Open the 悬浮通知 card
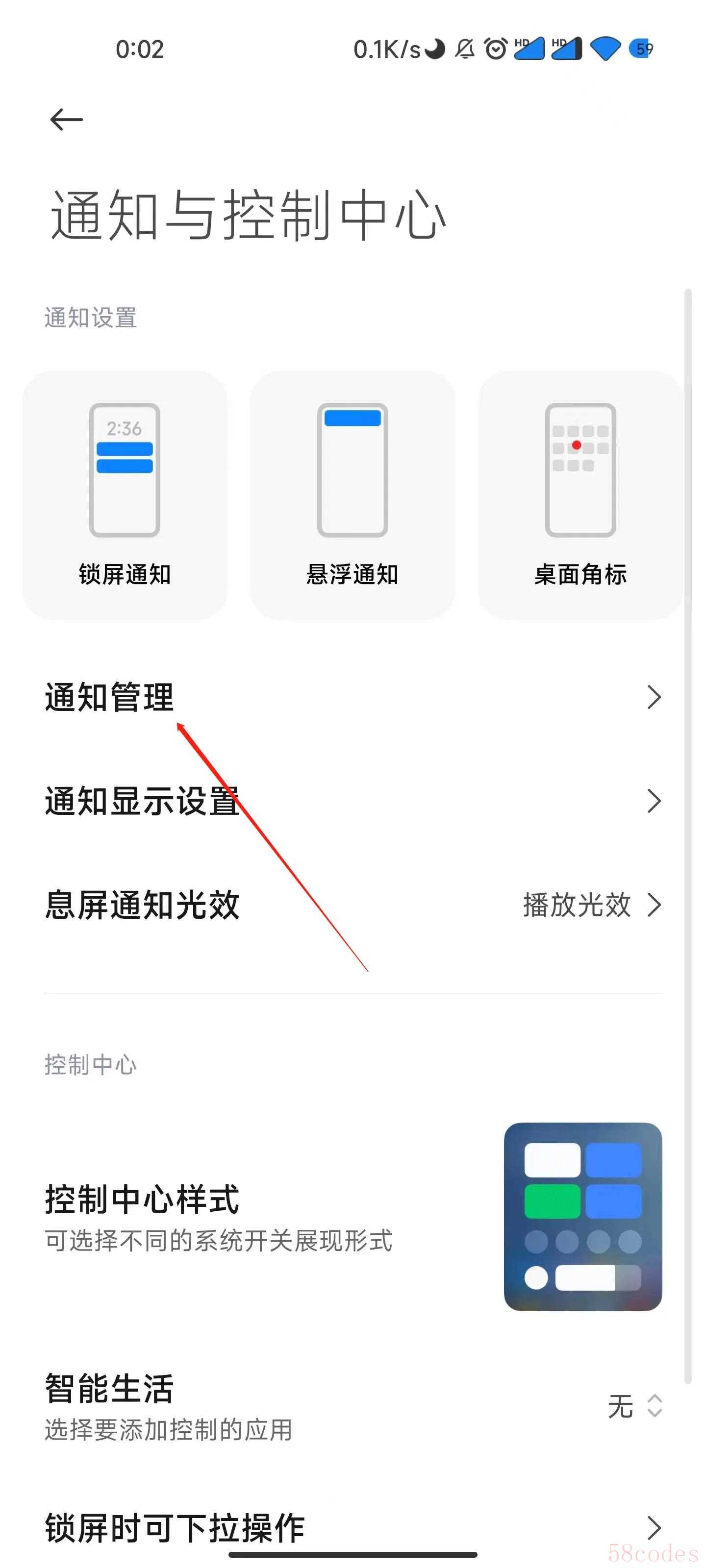This screenshot has width=706, height=1568. (352, 495)
